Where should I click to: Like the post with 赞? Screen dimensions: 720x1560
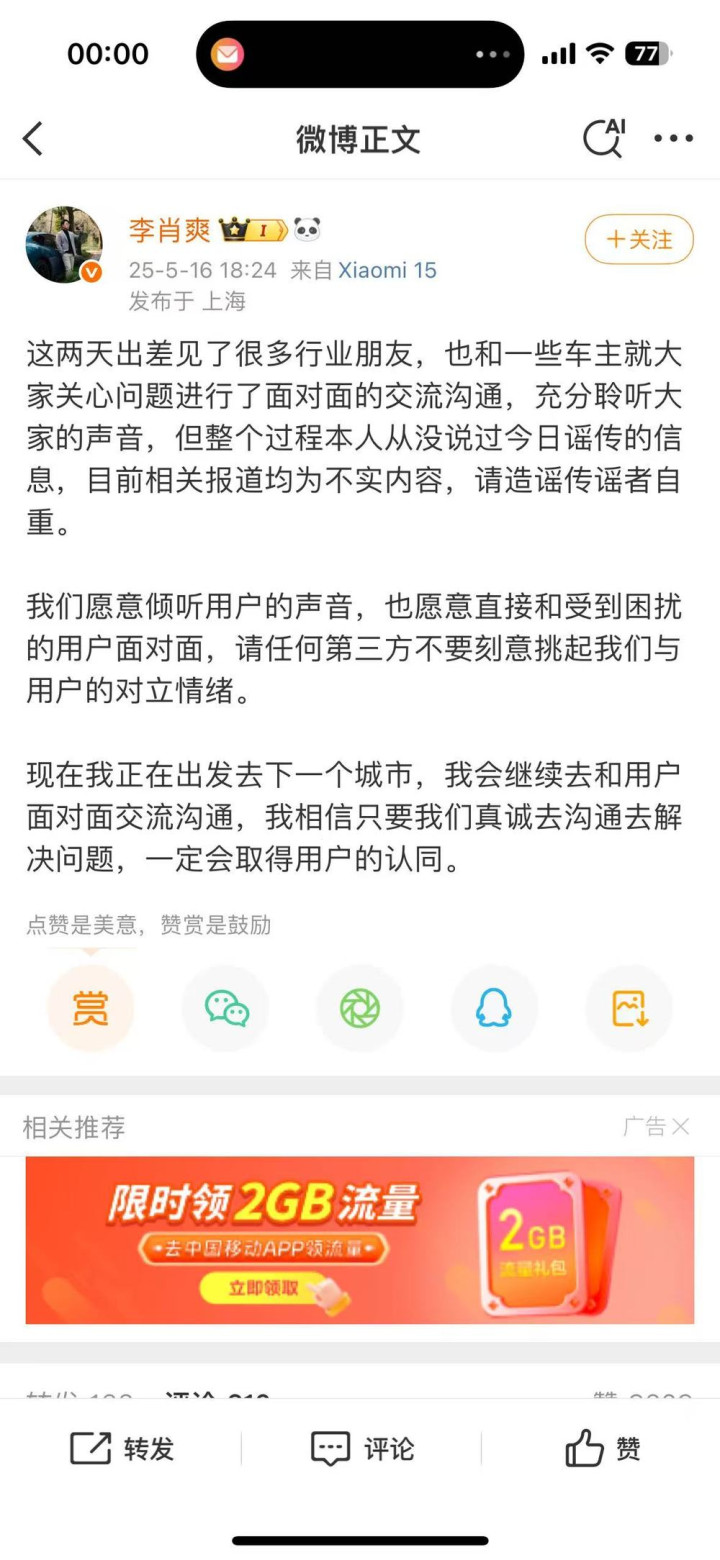(602, 1448)
